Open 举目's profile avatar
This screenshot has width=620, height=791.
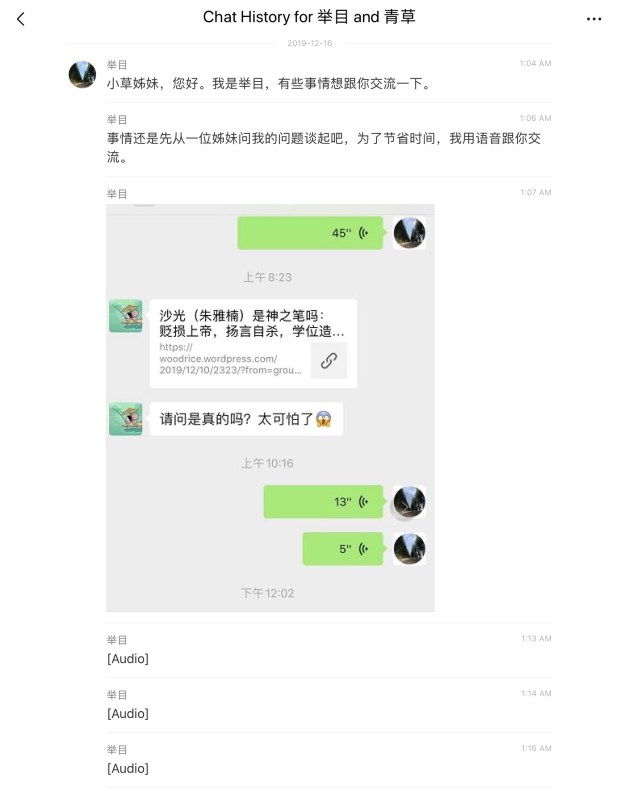point(82,74)
